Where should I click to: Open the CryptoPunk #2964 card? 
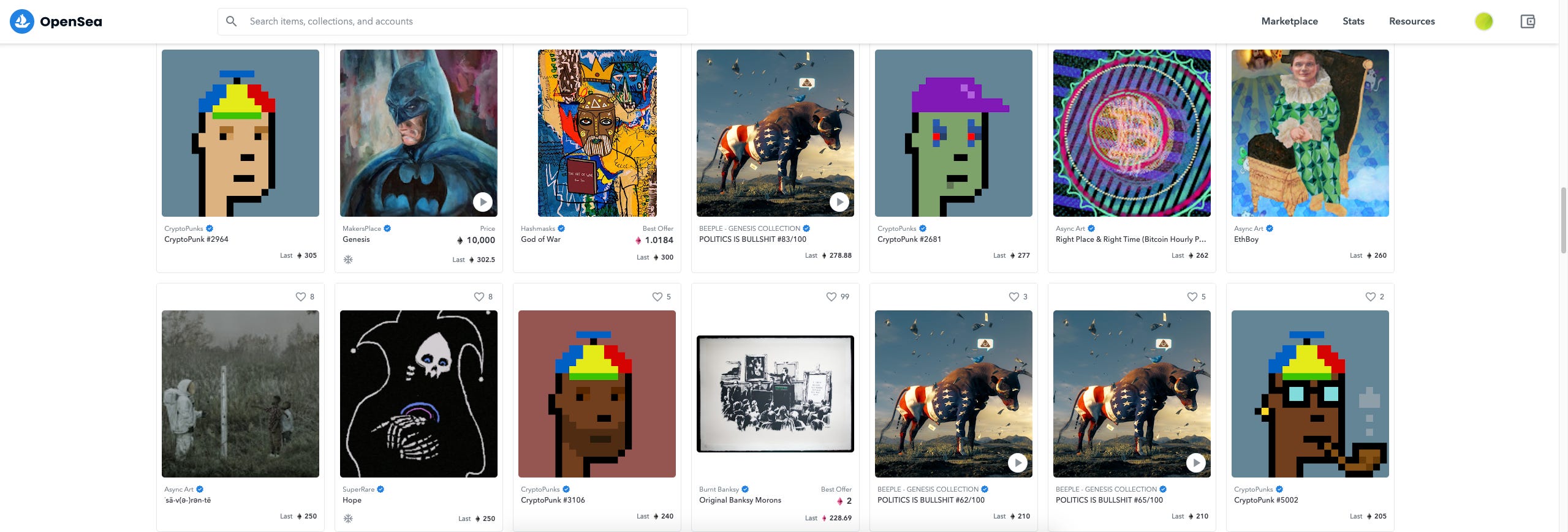coord(240,133)
